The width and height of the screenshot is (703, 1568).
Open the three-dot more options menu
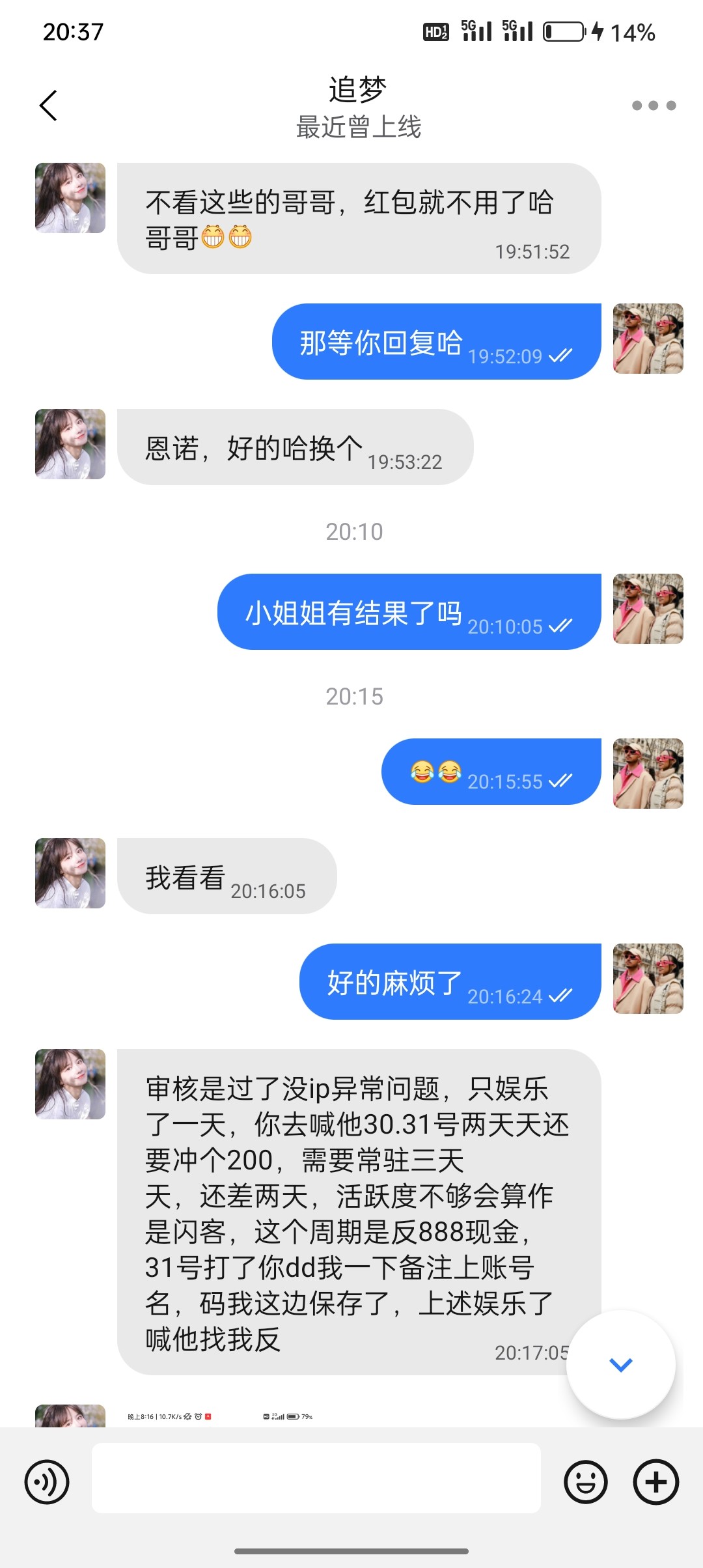pos(654,105)
